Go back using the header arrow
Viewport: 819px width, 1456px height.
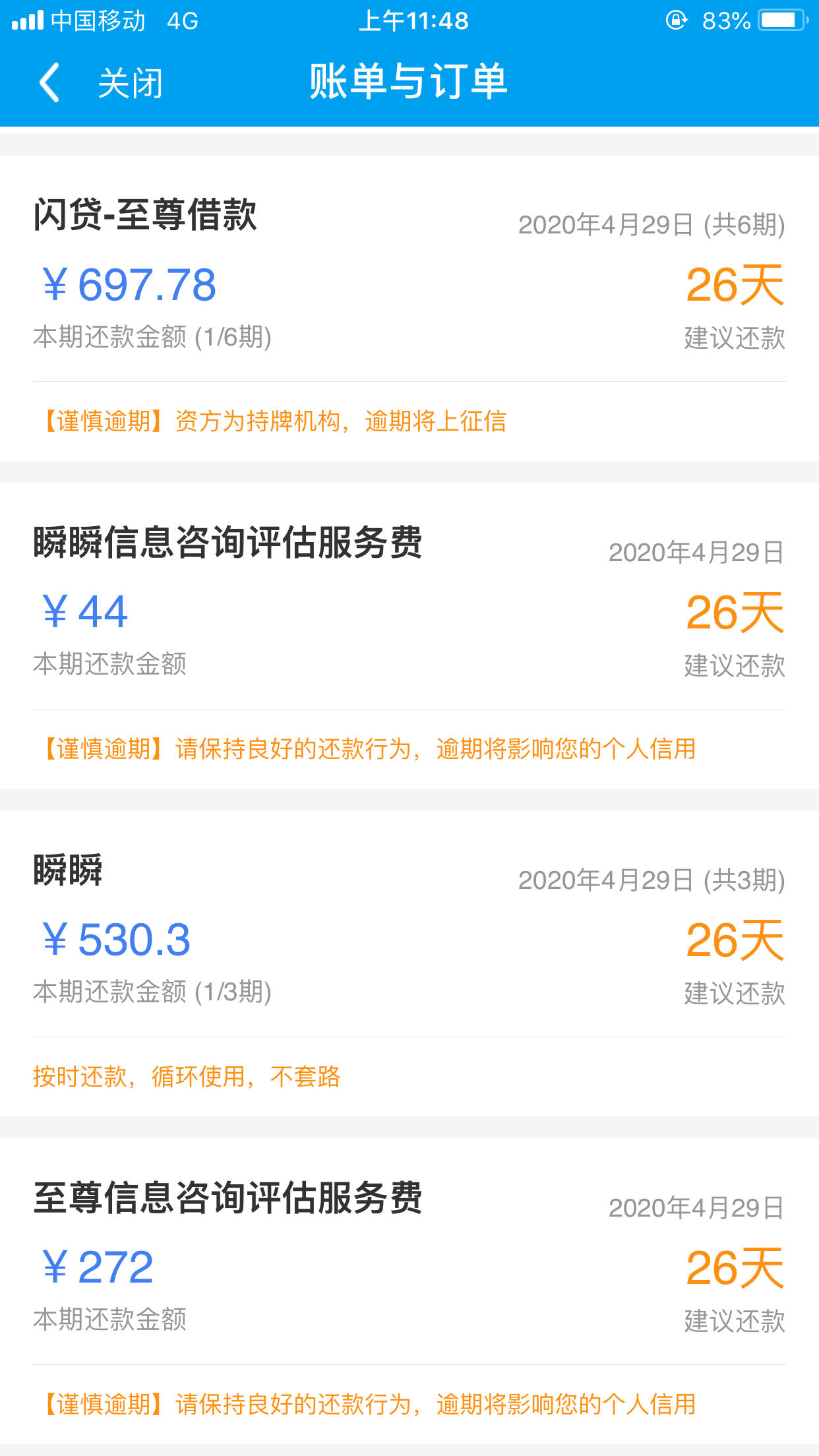[49, 82]
